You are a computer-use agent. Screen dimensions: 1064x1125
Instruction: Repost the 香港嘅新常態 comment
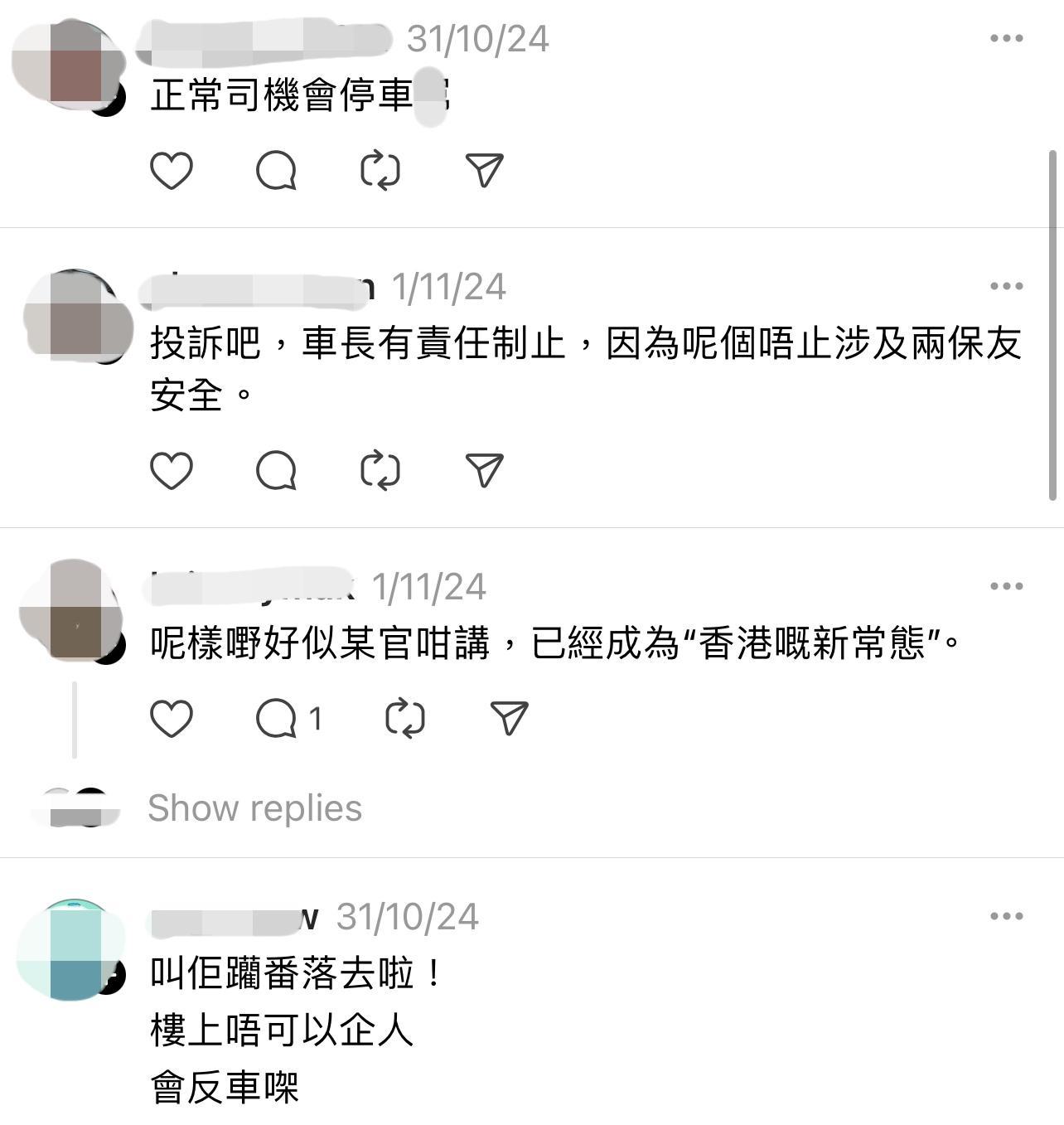coord(406,720)
